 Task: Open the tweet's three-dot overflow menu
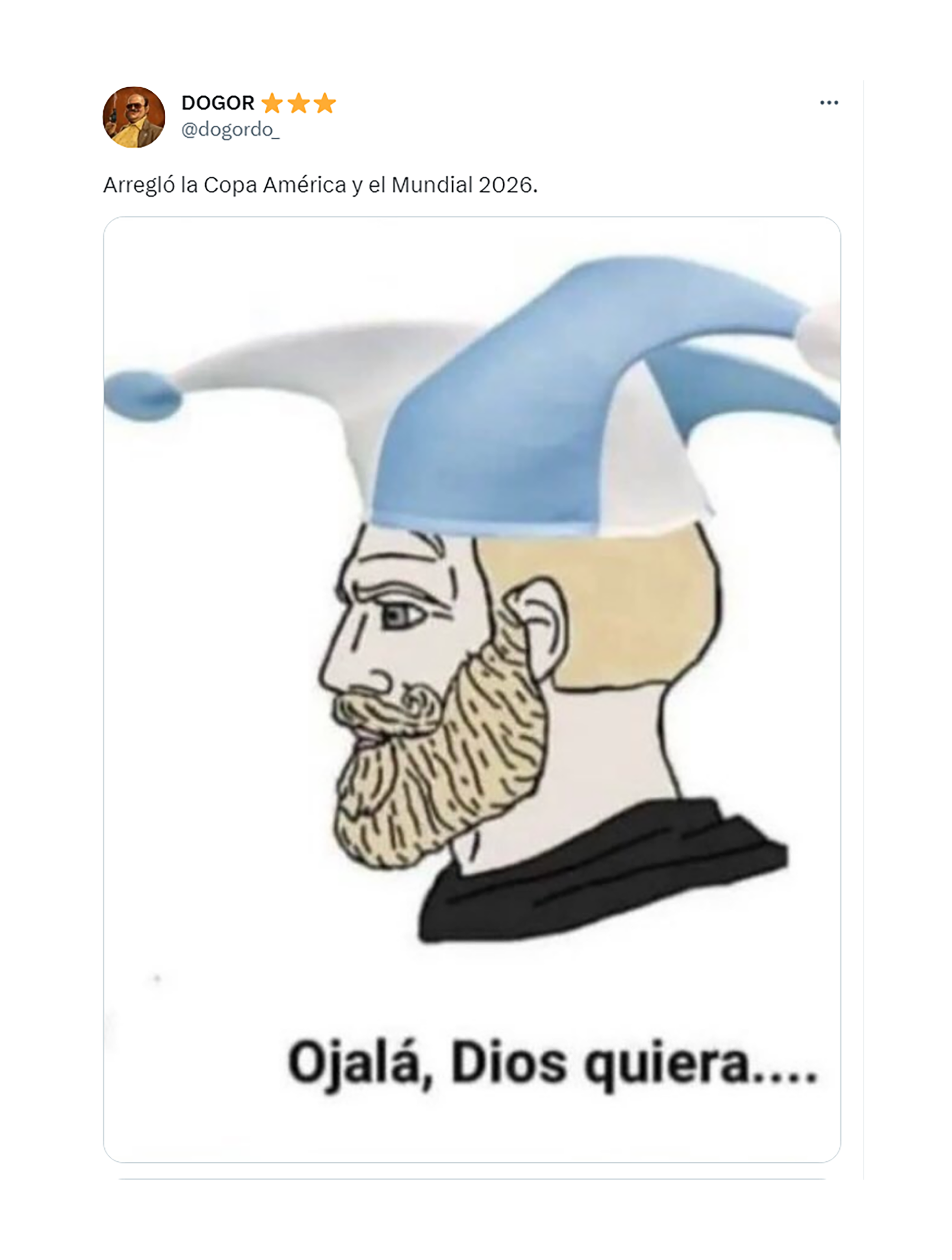[829, 103]
